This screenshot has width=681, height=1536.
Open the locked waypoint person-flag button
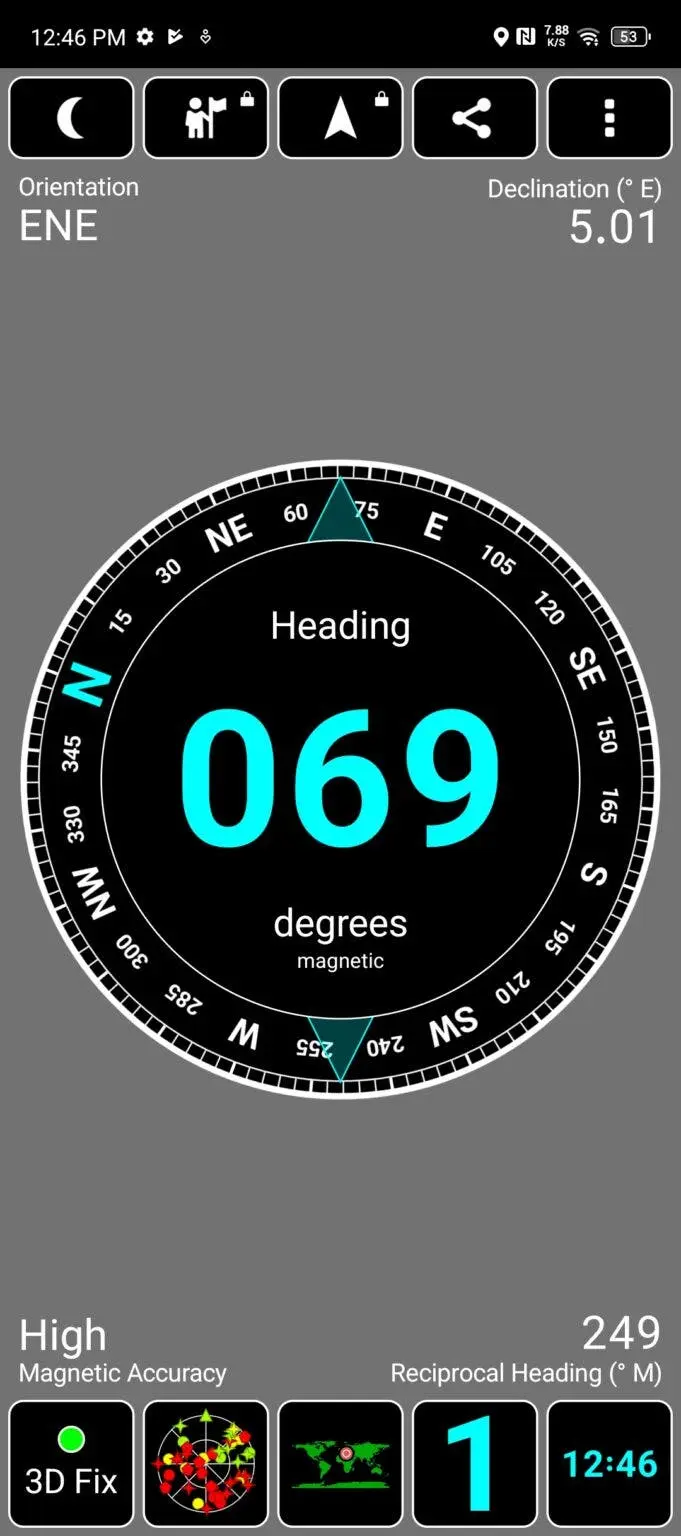coord(206,118)
